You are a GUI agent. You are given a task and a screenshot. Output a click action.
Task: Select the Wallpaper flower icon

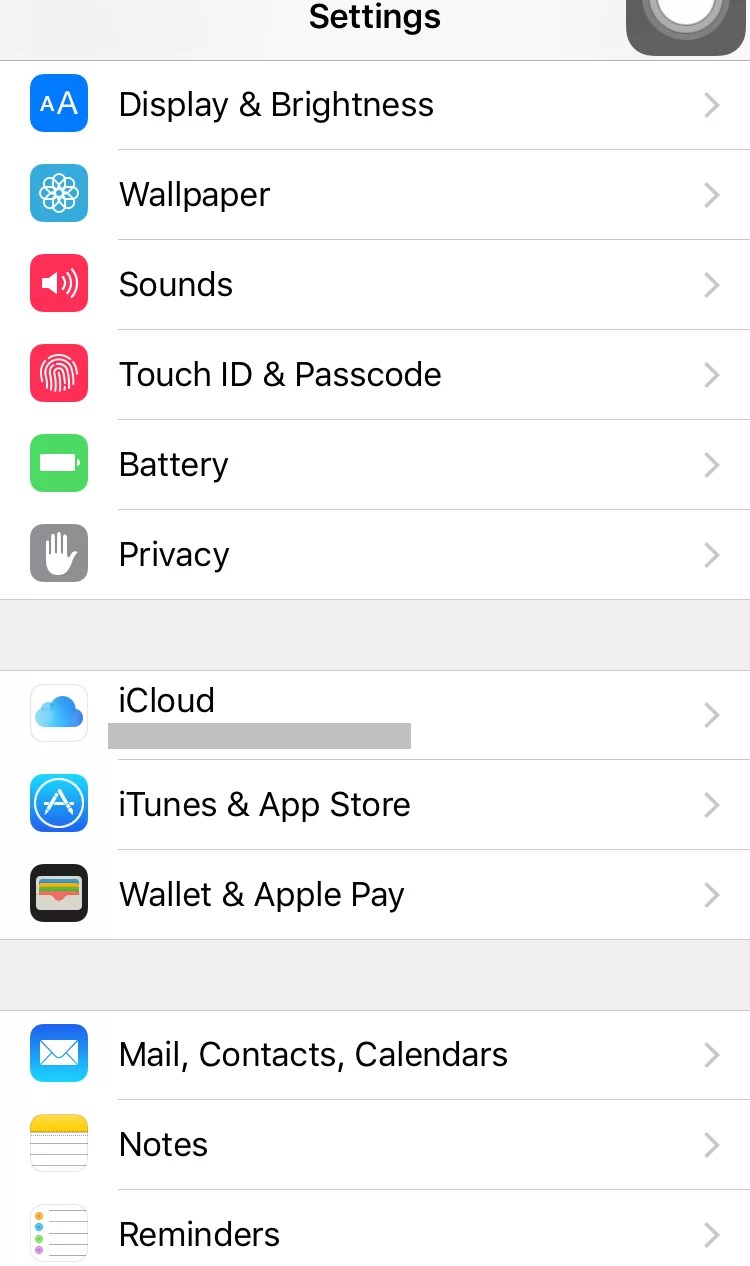(x=58, y=194)
